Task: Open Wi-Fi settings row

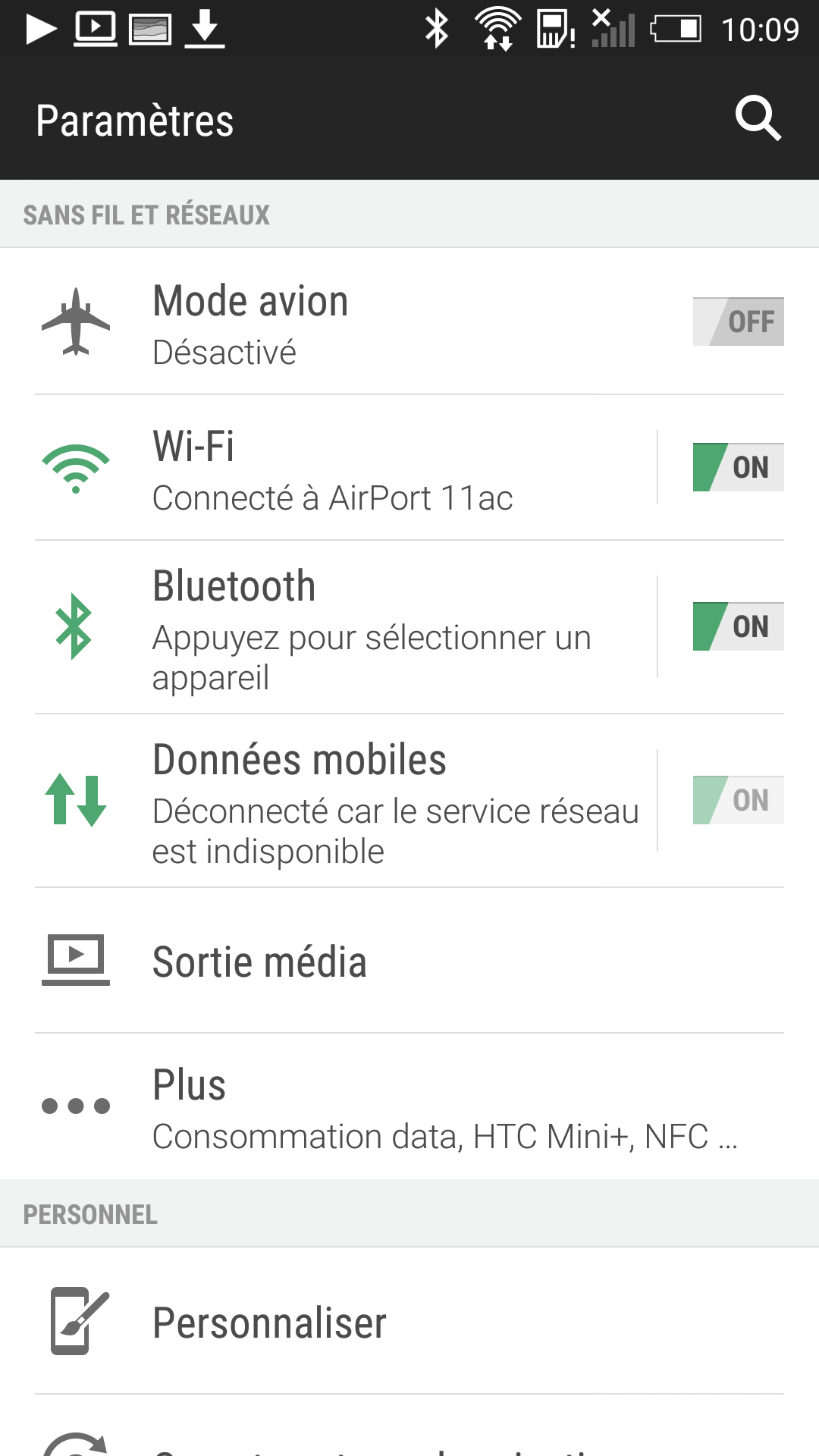Action: pyautogui.click(x=345, y=468)
